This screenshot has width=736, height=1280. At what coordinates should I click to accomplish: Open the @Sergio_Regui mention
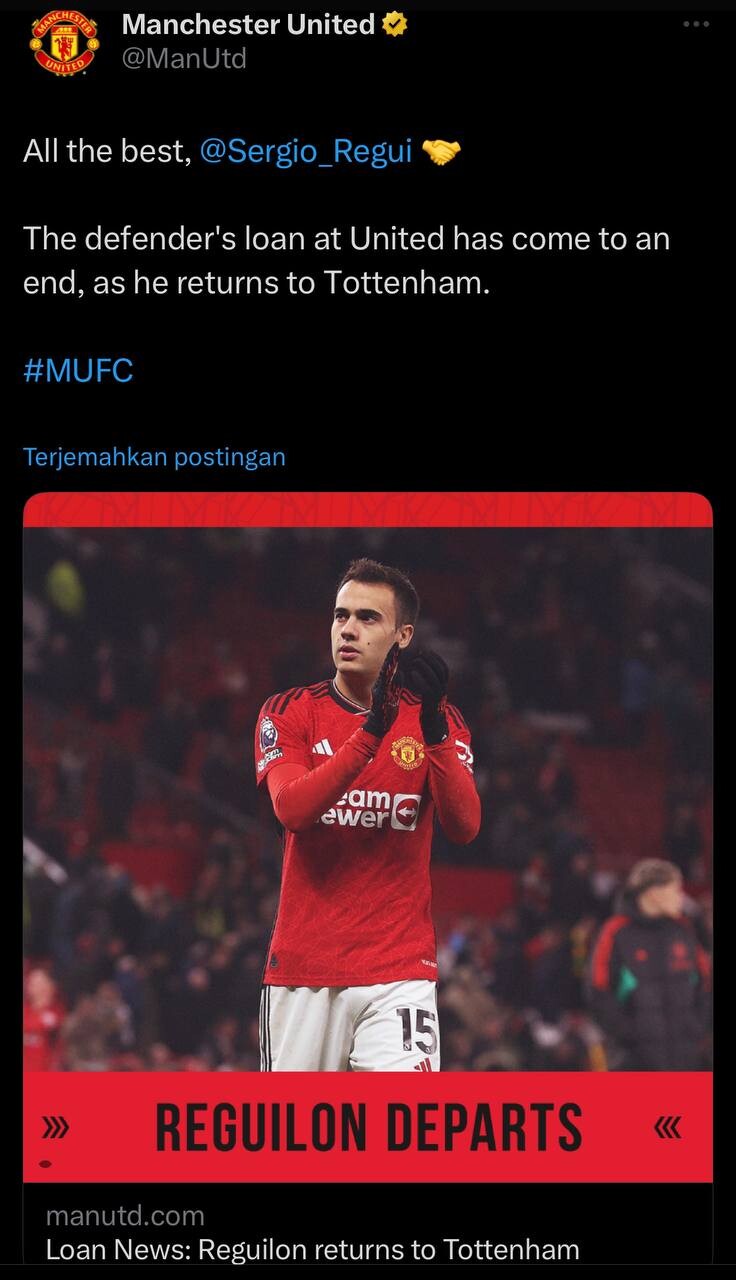306,152
